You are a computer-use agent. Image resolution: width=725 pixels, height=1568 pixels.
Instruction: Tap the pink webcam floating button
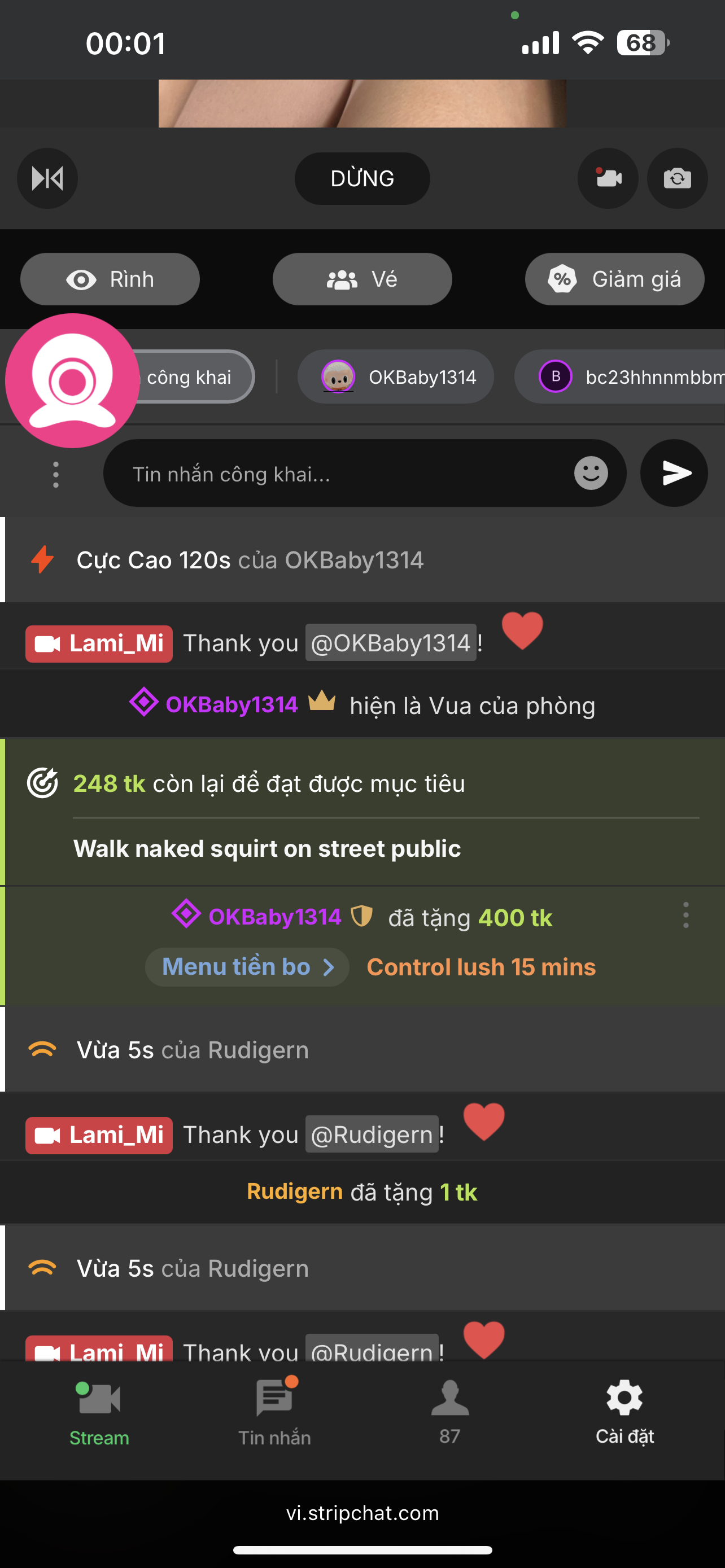pos(72,380)
